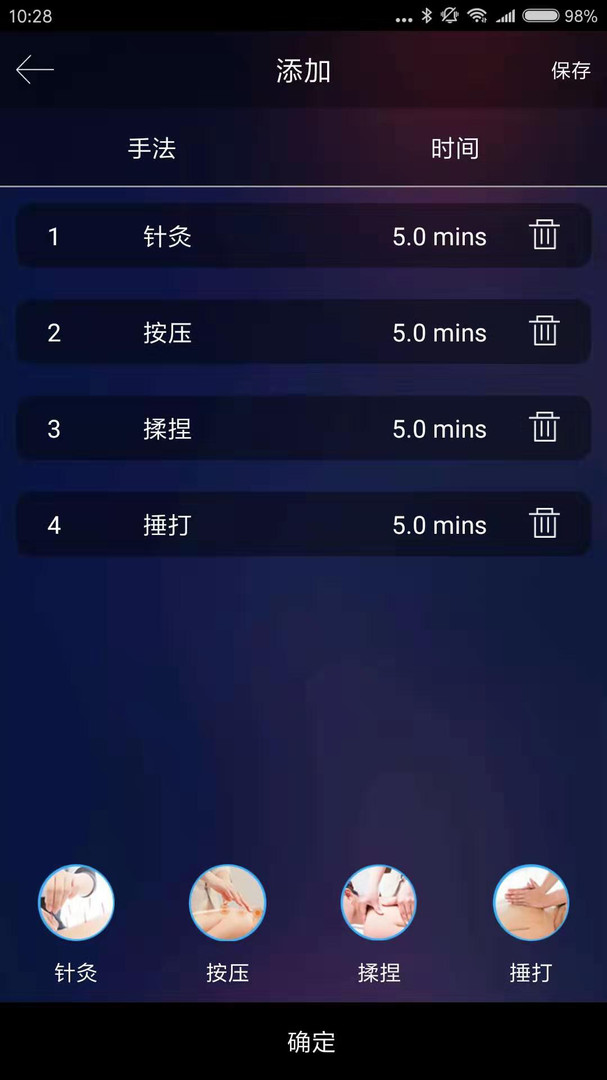Remove the 捶打 entry with its trash icon
Screen dimensions: 607x1080
point(544,524)
